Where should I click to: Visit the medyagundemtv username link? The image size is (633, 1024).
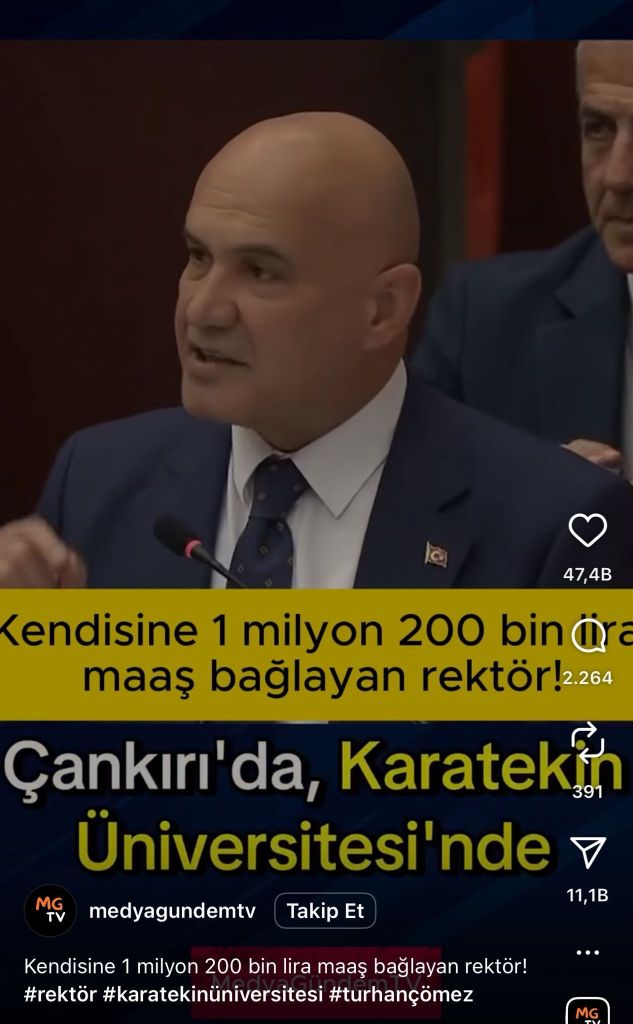tap(172, 911)
